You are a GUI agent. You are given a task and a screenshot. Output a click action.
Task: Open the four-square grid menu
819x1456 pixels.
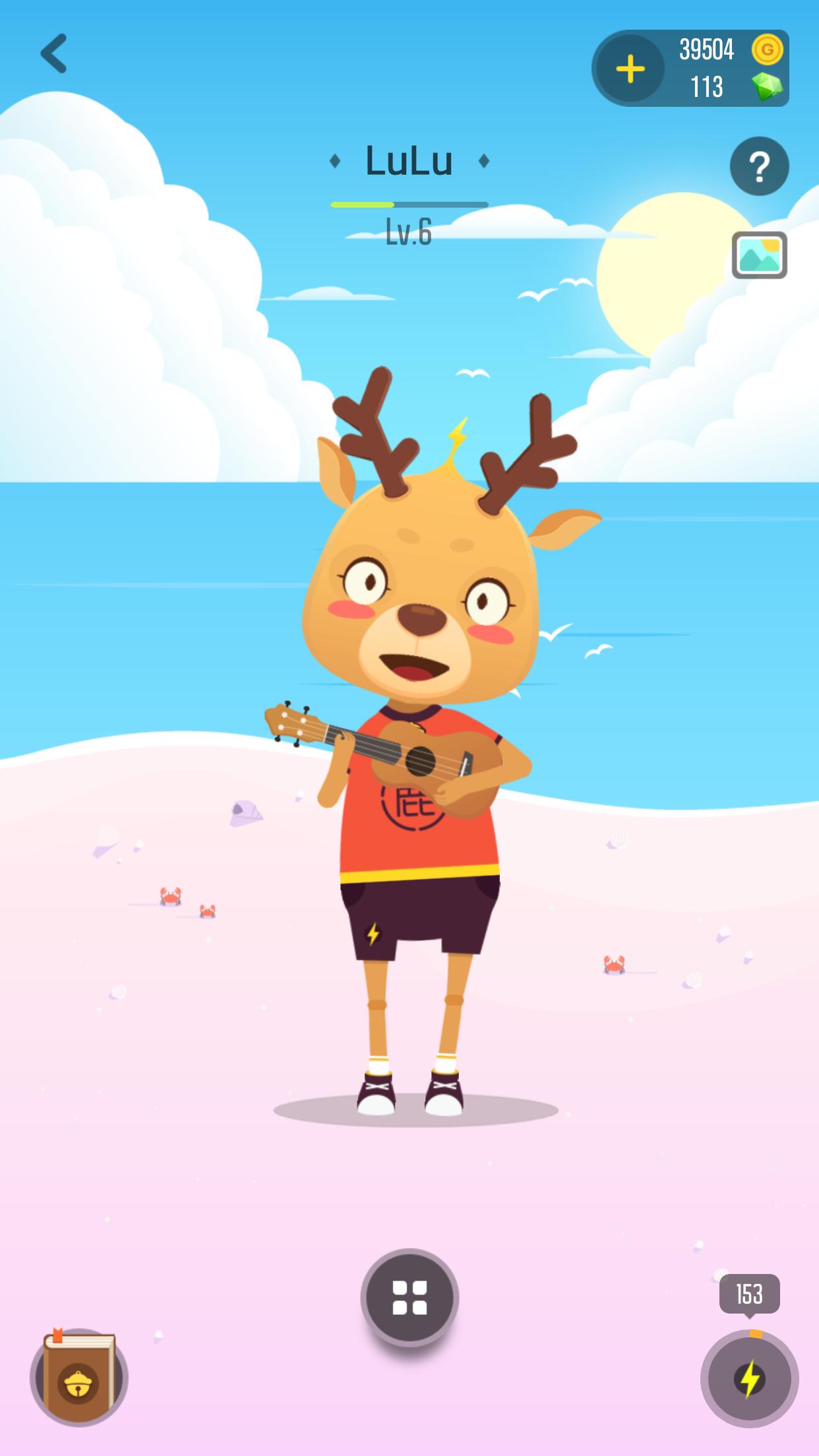click(x=409, y=1297)
